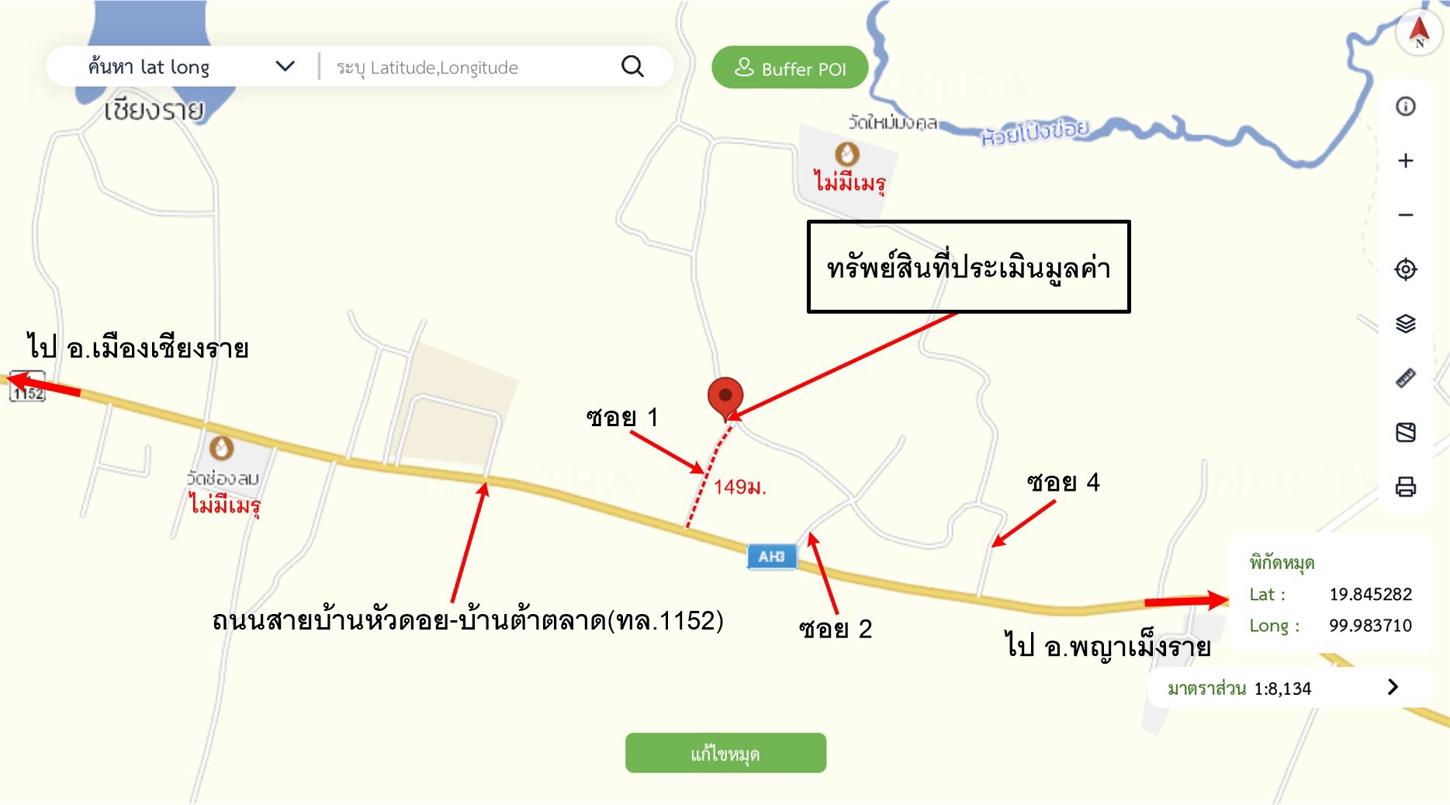Zoom in with the plus icon

(1406, 161)
